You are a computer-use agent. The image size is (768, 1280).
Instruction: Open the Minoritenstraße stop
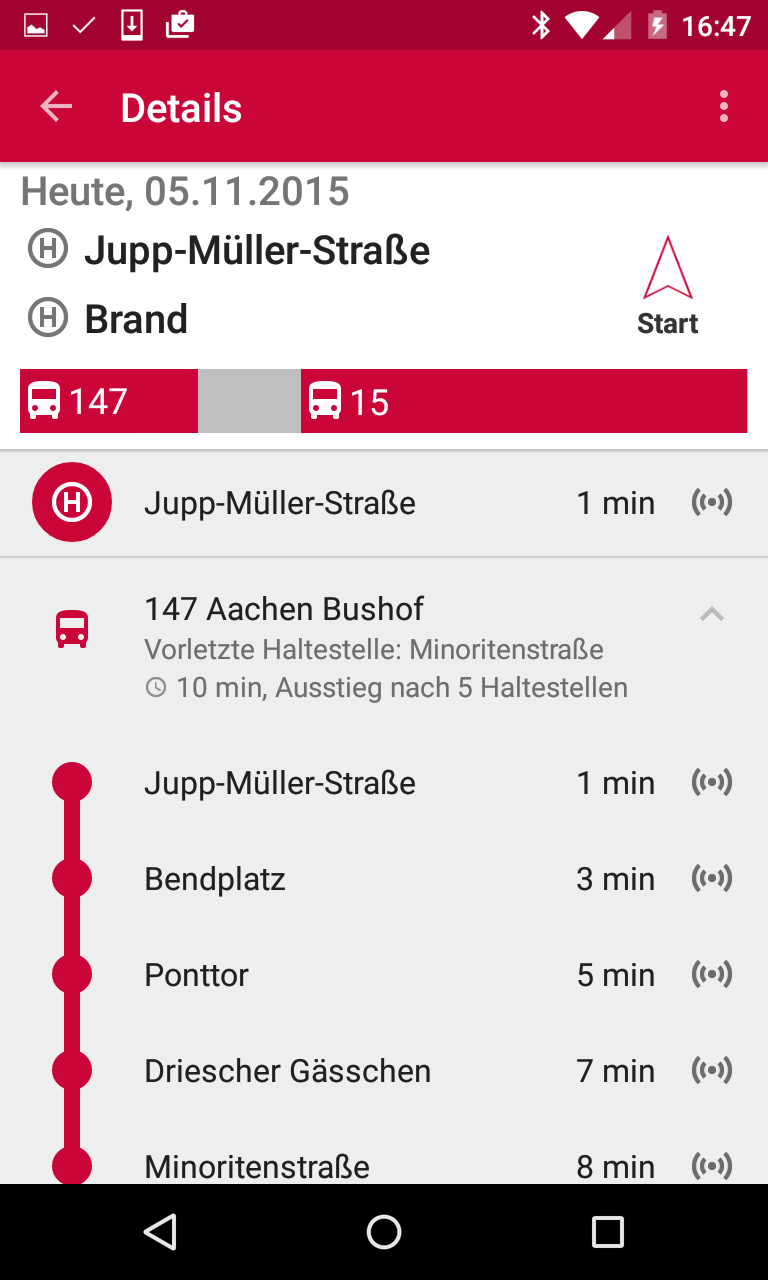(384, 1160)
